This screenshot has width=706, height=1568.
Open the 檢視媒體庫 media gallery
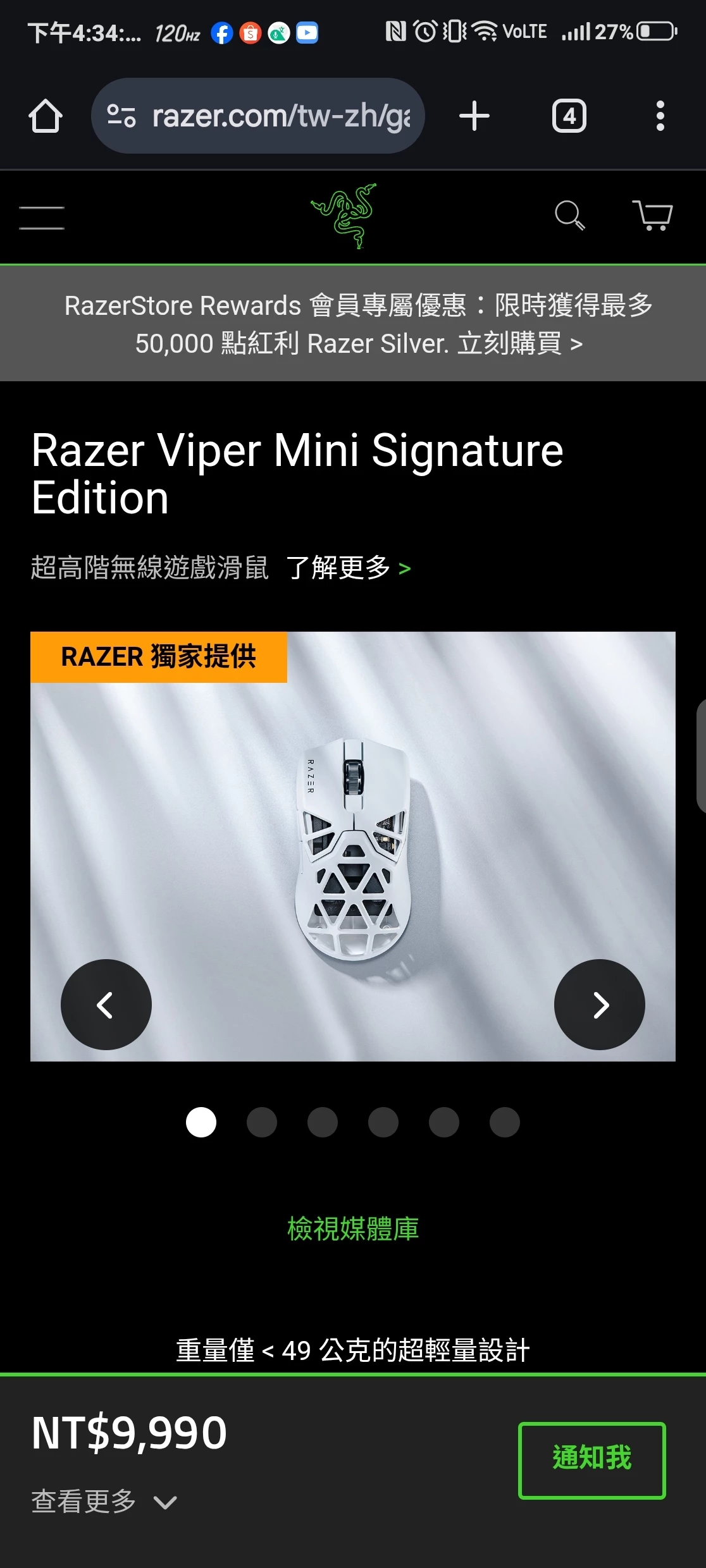pyautogui.click(x=353, y=1228)
